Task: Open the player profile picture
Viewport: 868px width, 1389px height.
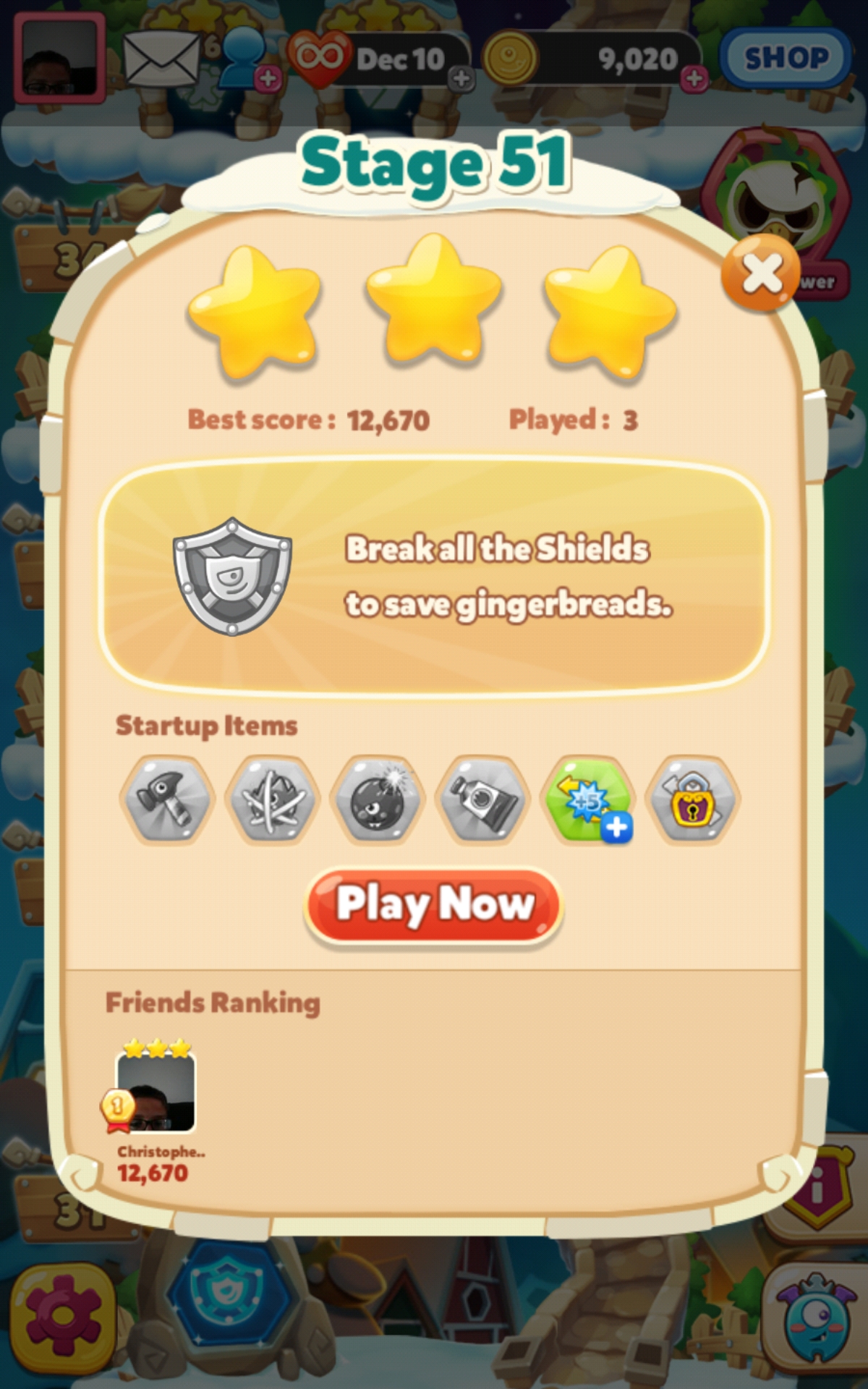Action: (x=60, y=58)
